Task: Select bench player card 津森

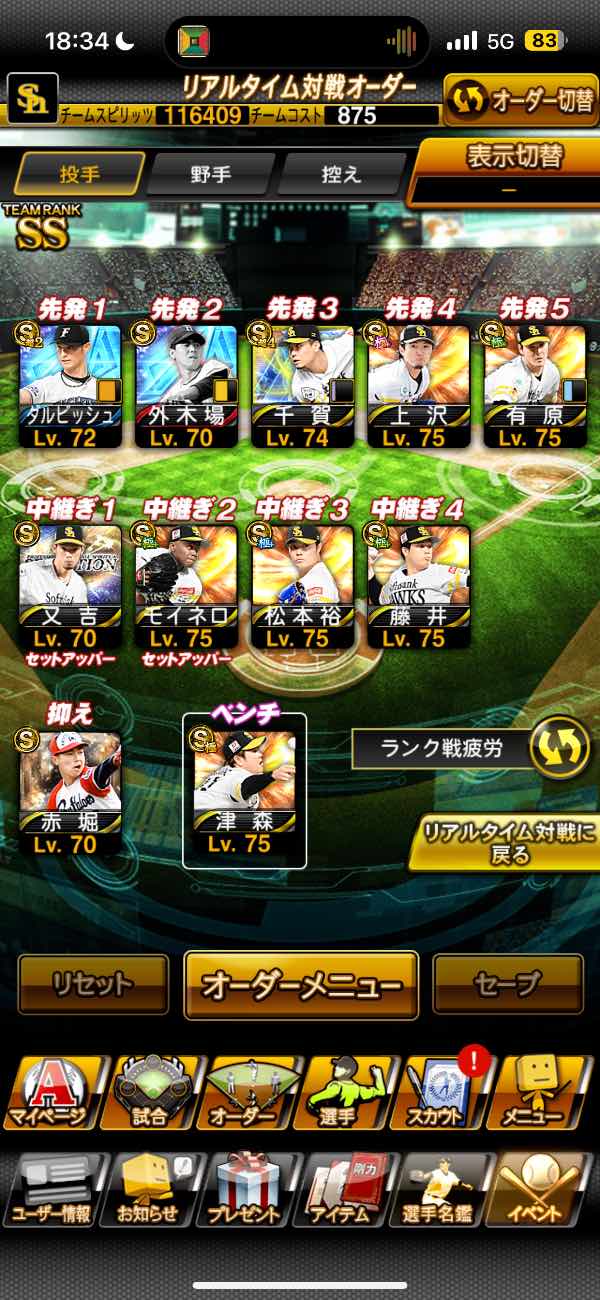Action: tap(244, 792)
